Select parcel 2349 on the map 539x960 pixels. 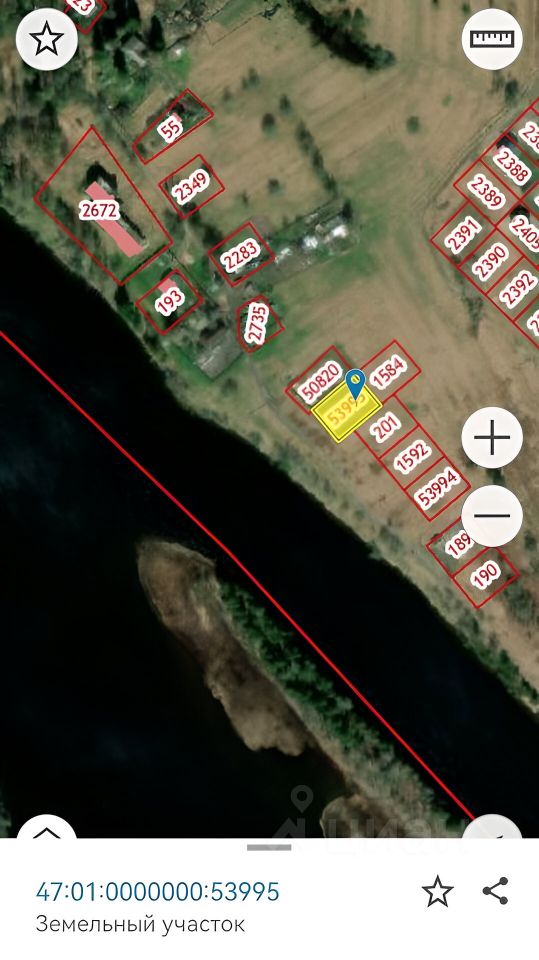pyautogui.click(x=191, y=186)
